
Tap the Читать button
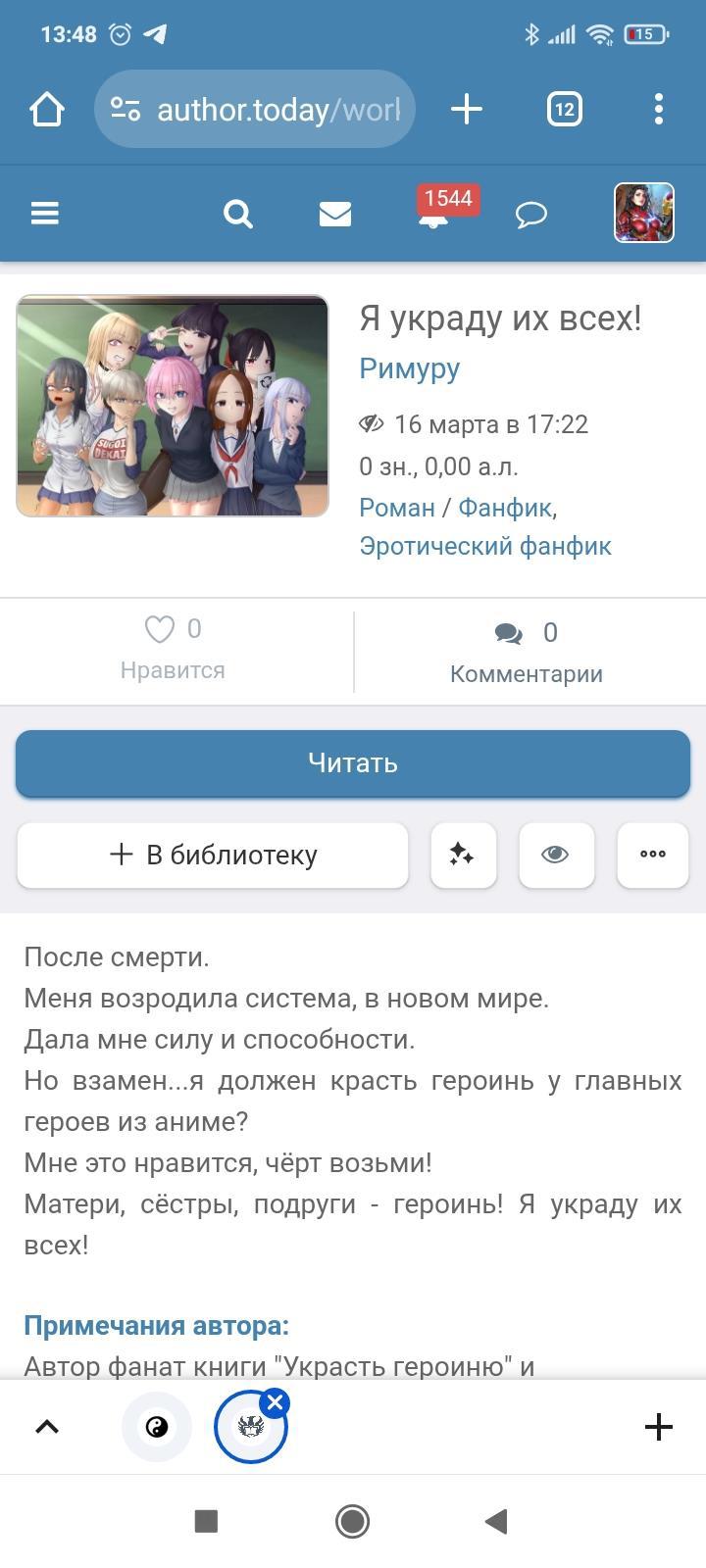[353, 762]
